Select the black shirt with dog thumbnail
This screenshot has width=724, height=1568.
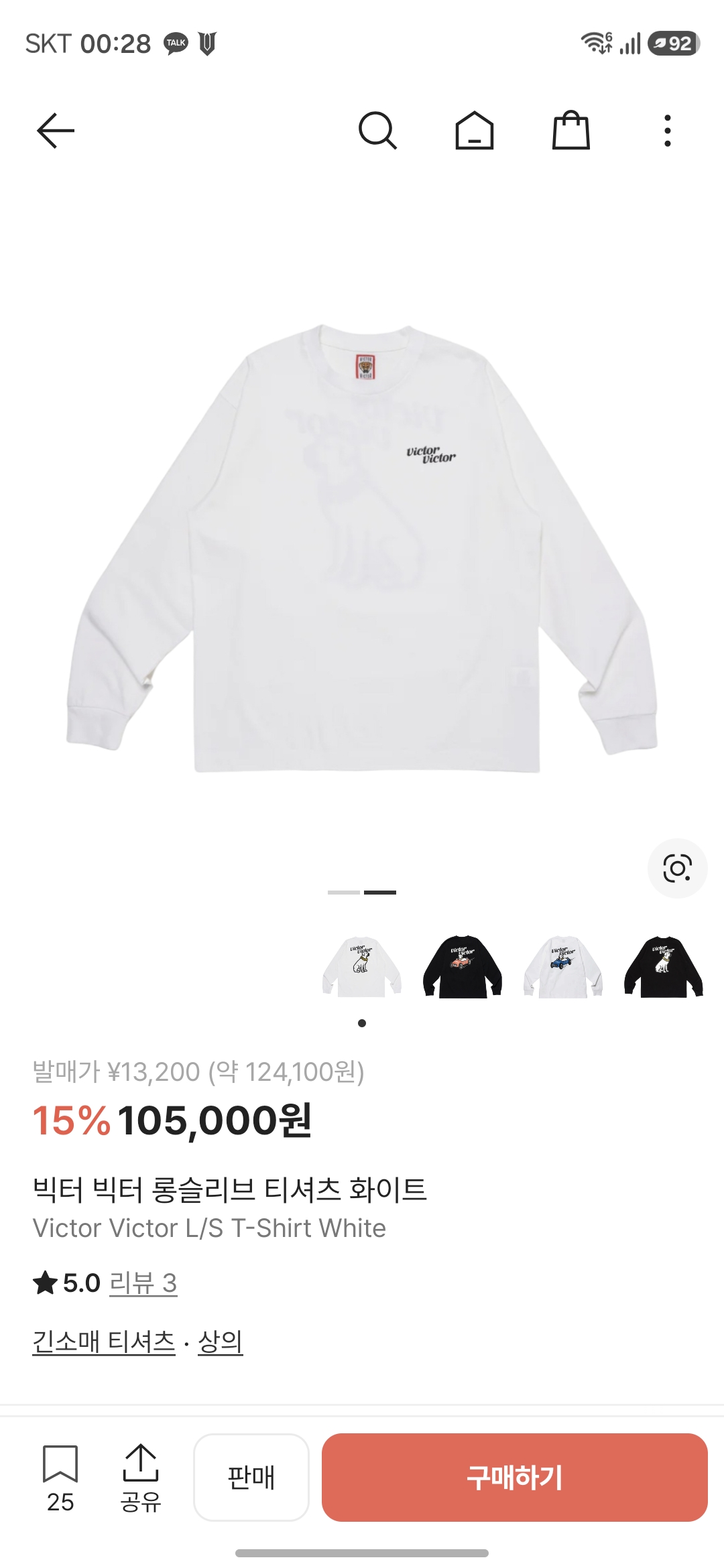(x=663, y=966)
